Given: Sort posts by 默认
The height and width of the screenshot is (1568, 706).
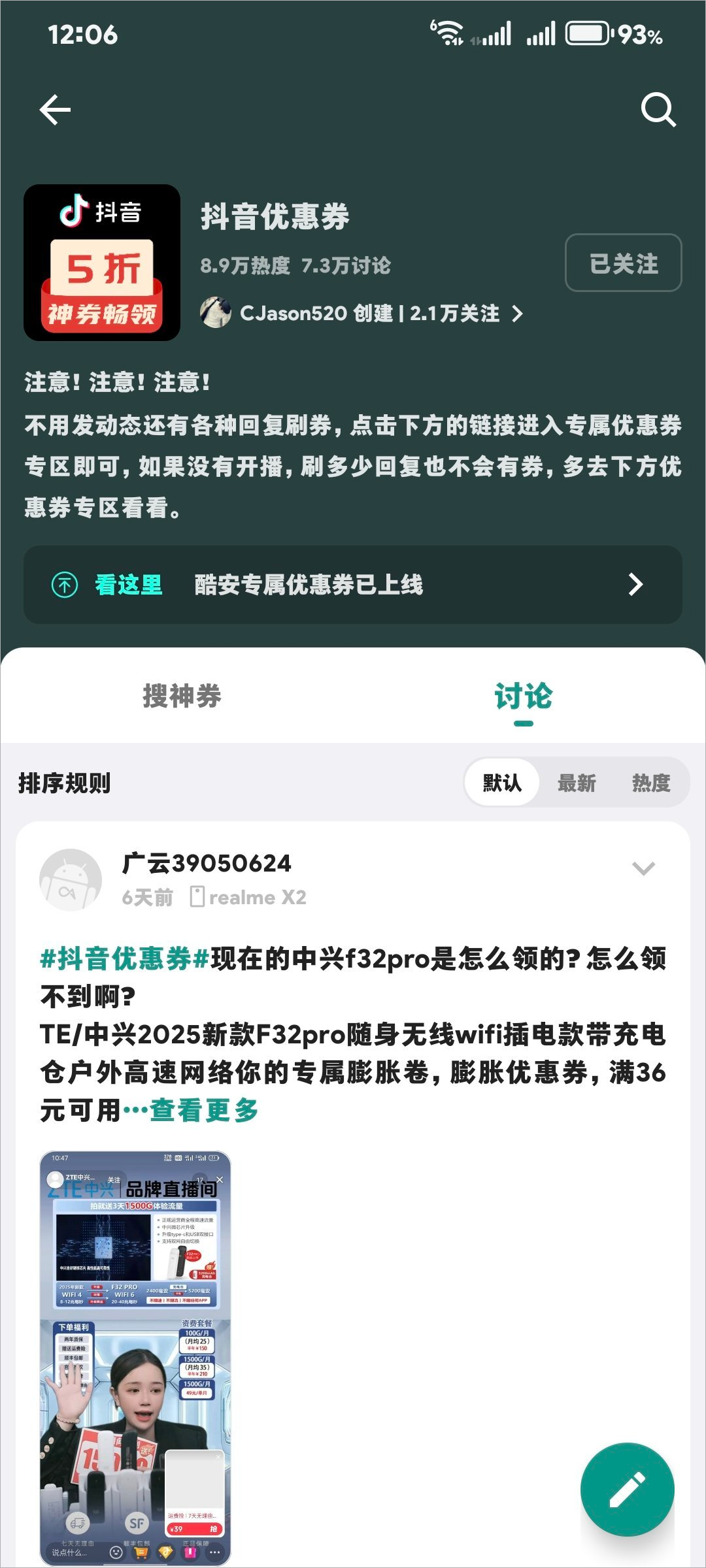Looking at the screenshot, I should point(502,783).
